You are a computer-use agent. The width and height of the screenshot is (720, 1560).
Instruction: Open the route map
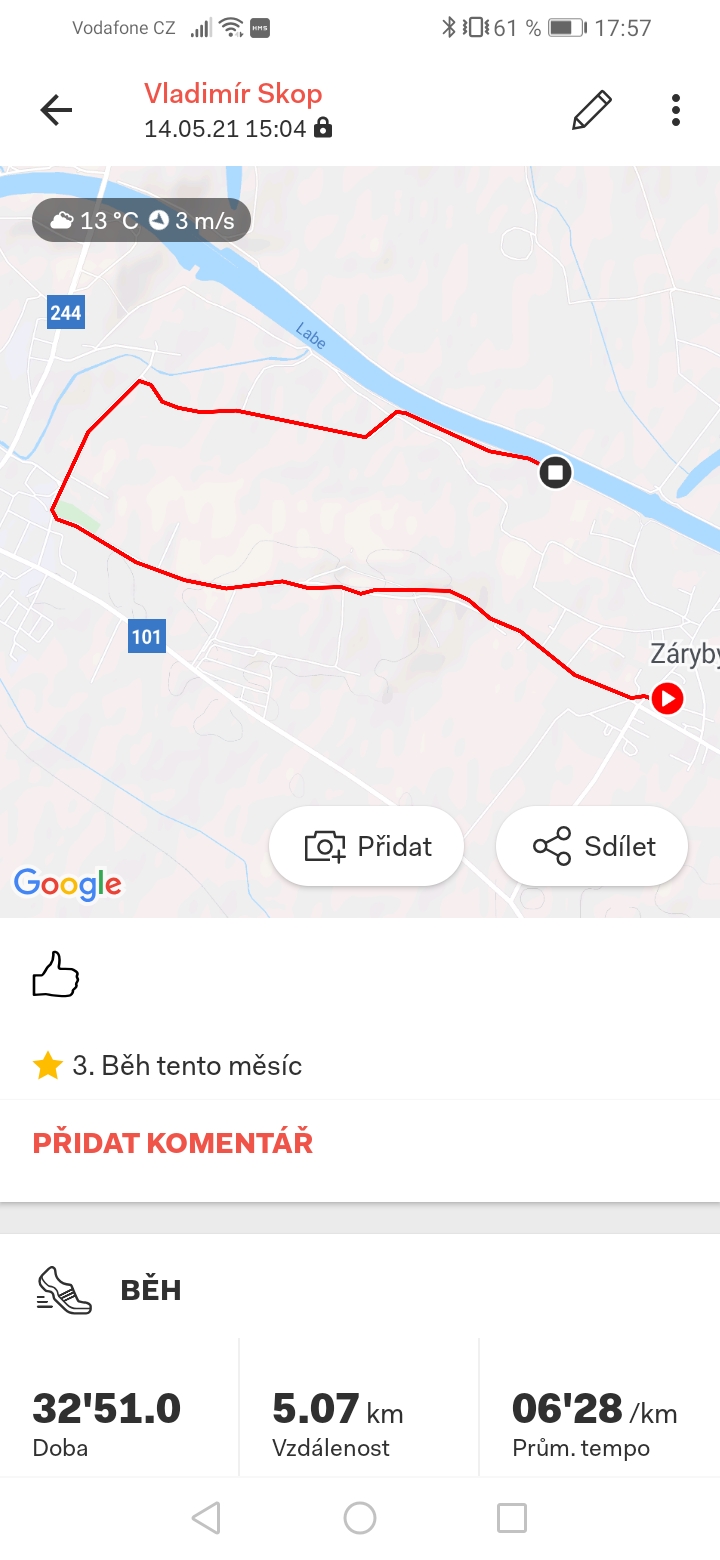coord(360,541)
